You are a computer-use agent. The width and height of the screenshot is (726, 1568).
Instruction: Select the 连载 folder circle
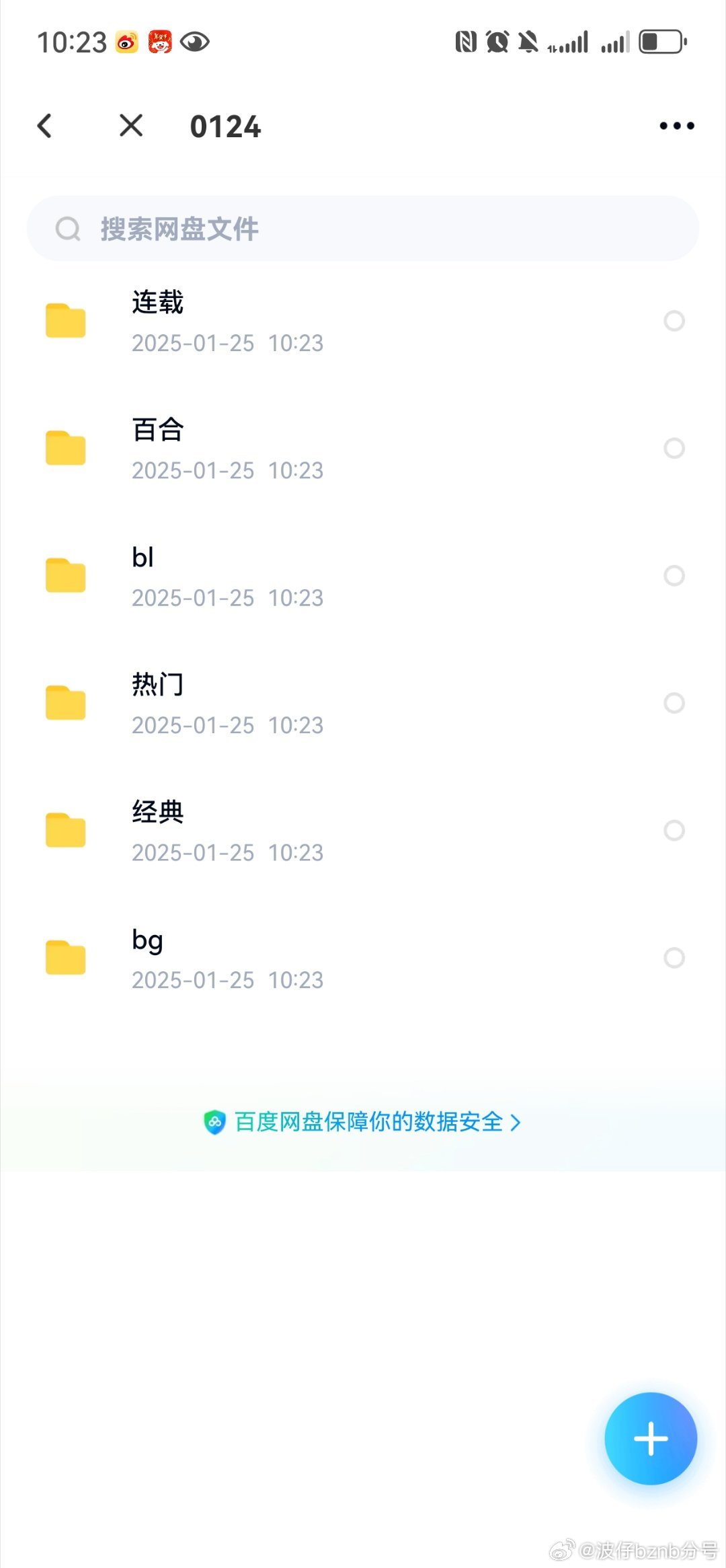674,321
